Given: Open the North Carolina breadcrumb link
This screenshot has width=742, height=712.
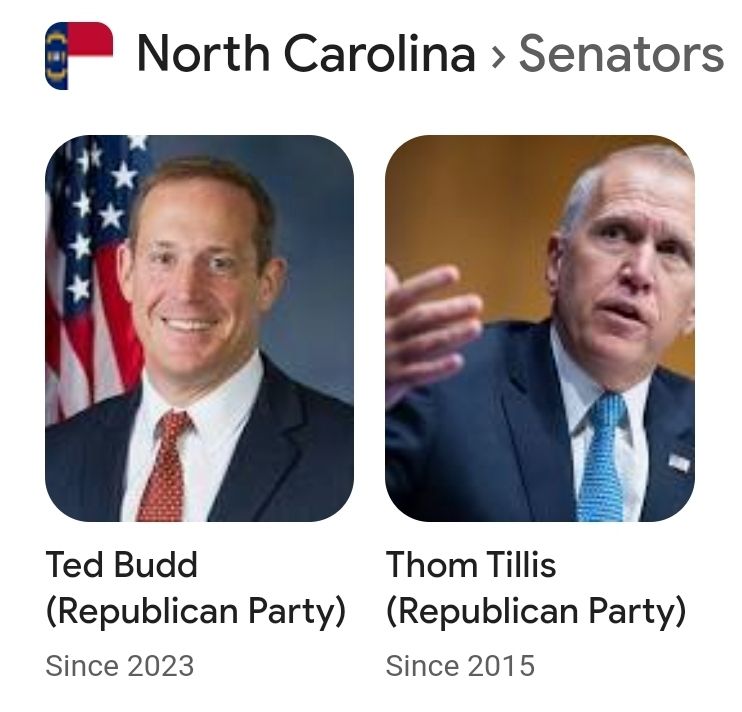Looking at the screenshot, I should click(x=306, y=53).
